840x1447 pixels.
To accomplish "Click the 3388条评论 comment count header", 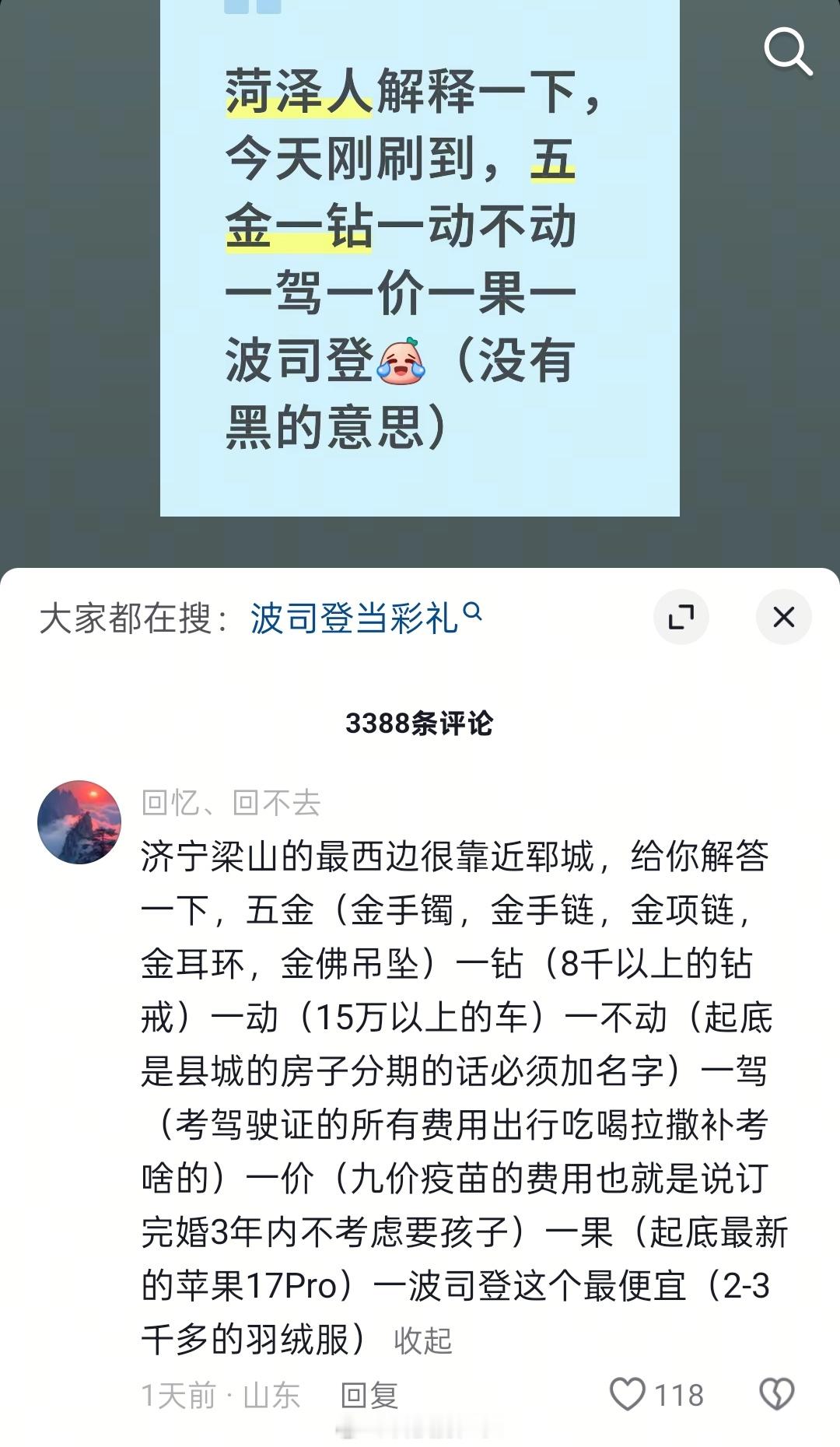I will 420,723.
